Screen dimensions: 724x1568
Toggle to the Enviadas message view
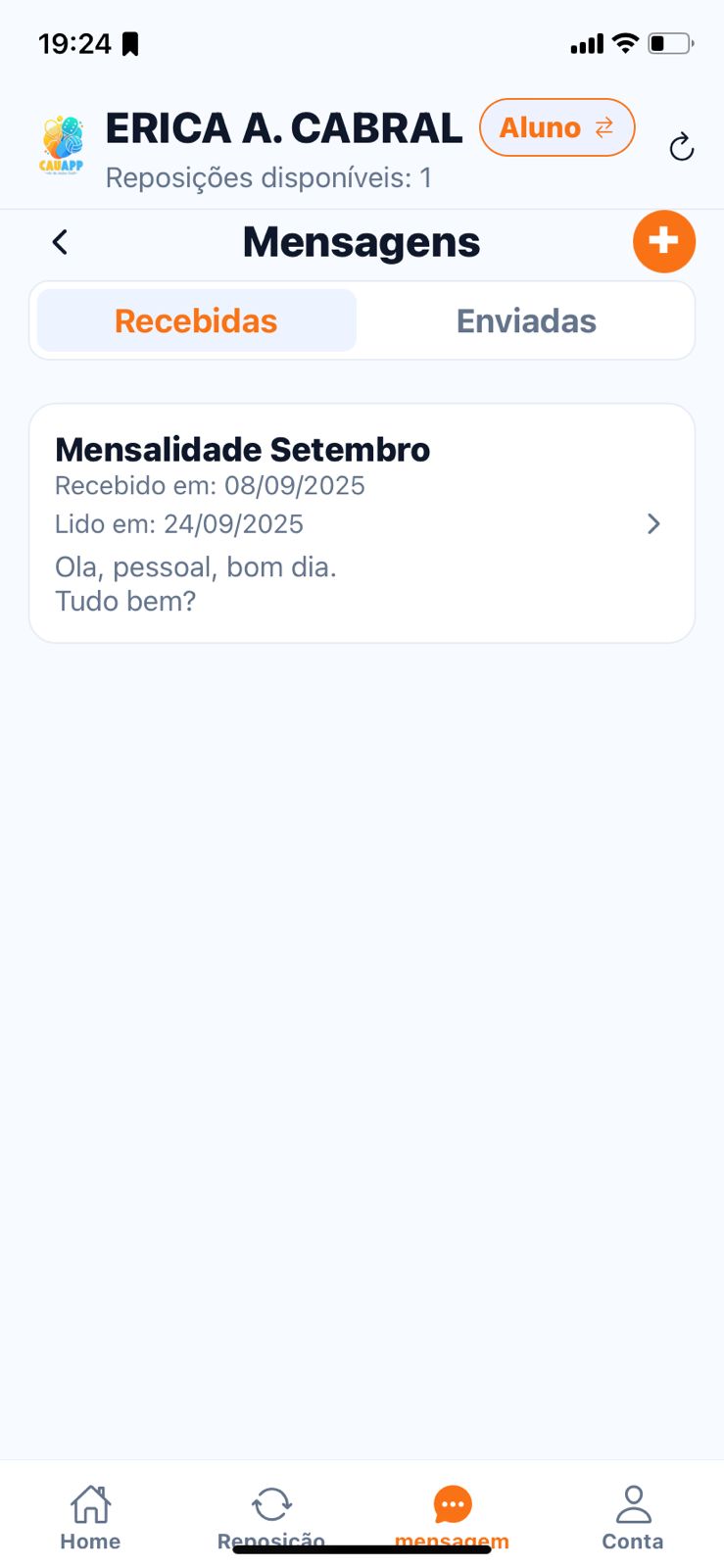(526, 320)
